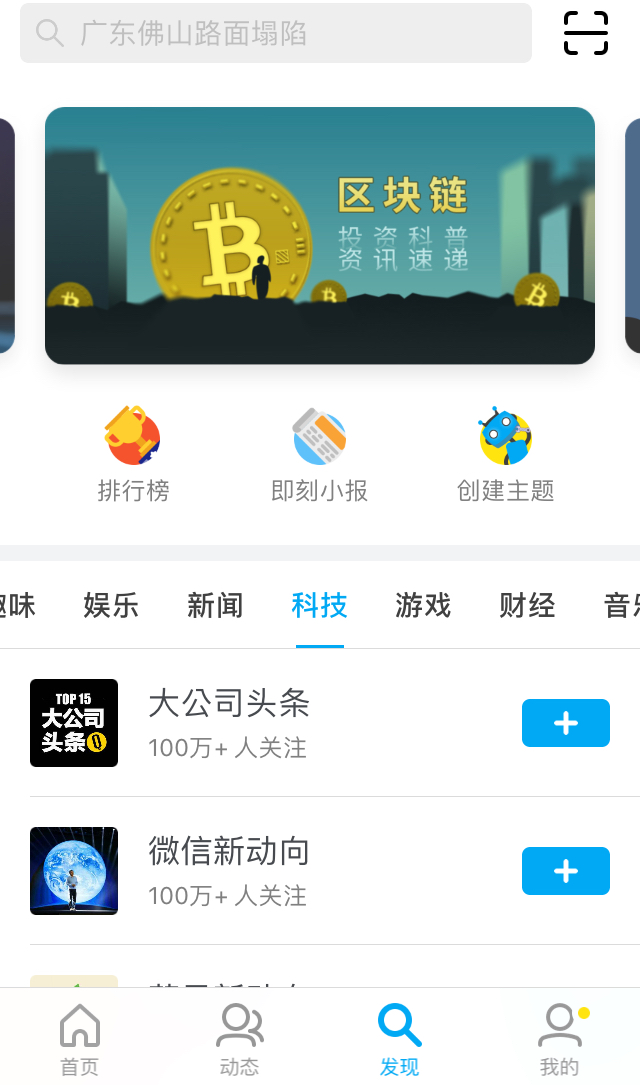Open the 我的 profile tab
Screen dimensions: 640x1085
click(560, 1040)
